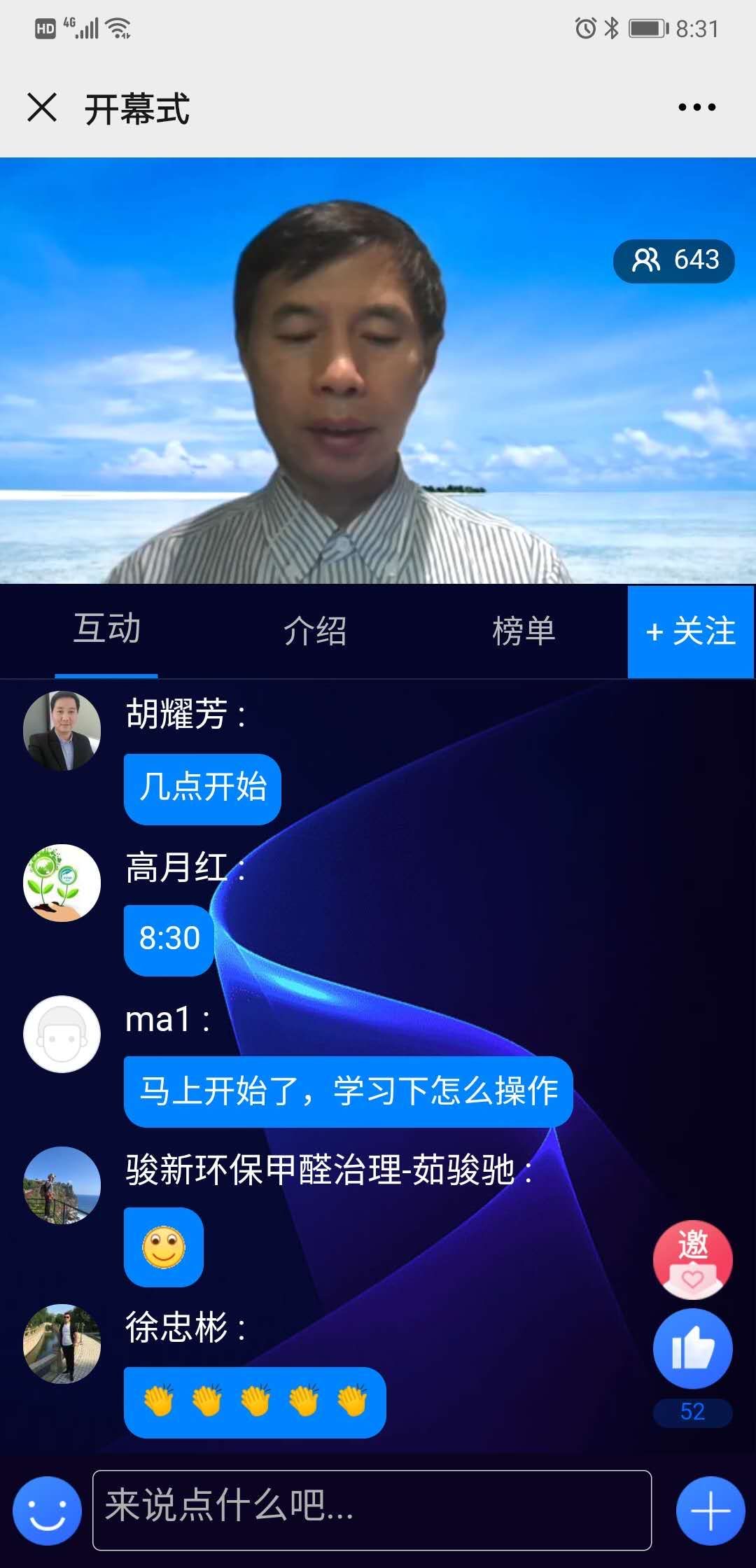Open the 榜单 tab
756x1568 pixels.
tap(523, 631)
